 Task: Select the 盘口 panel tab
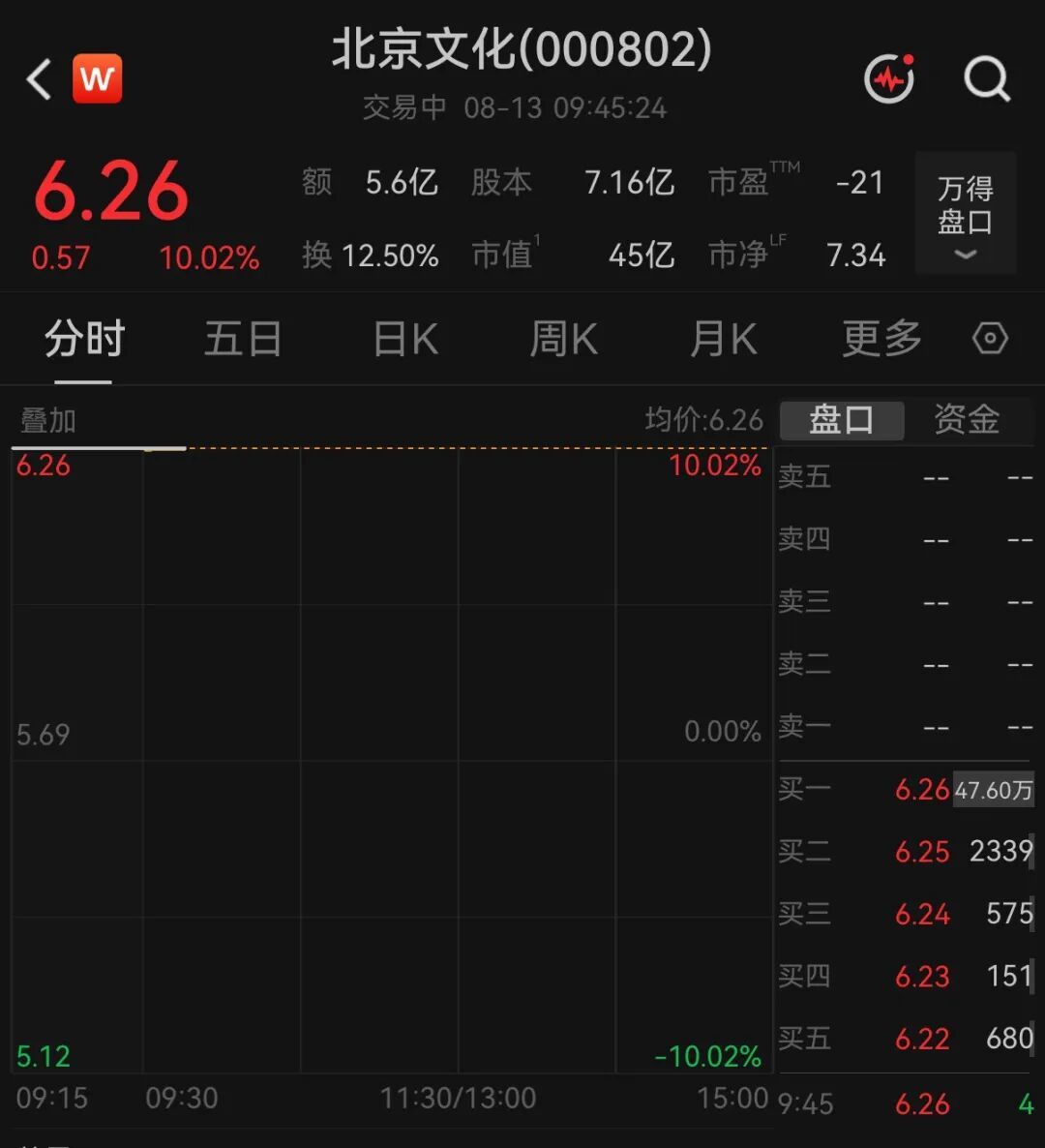coord(842,420)
